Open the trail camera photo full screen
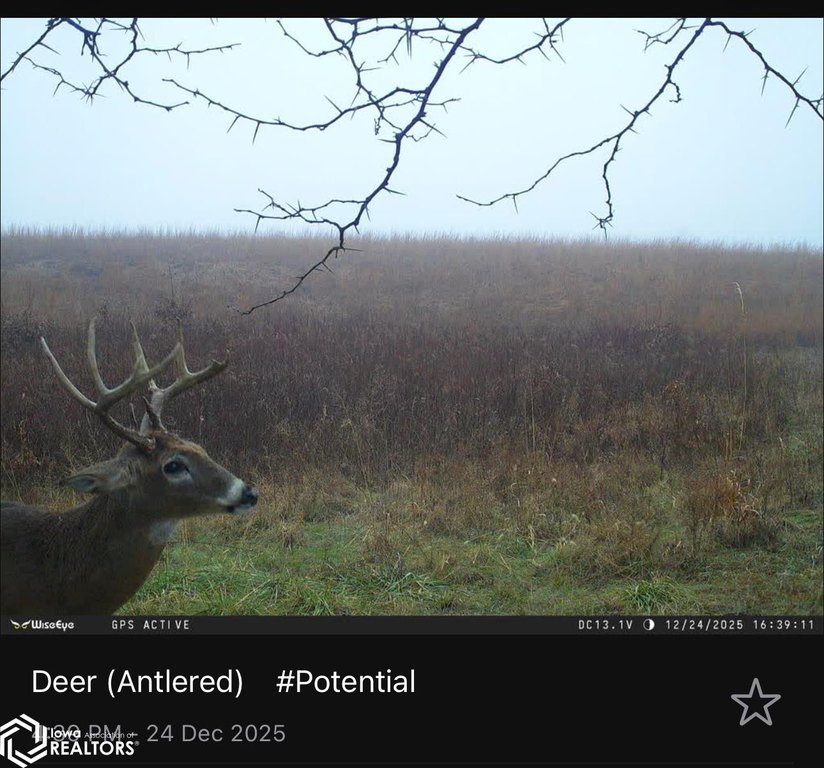 [x=412, y=320]
